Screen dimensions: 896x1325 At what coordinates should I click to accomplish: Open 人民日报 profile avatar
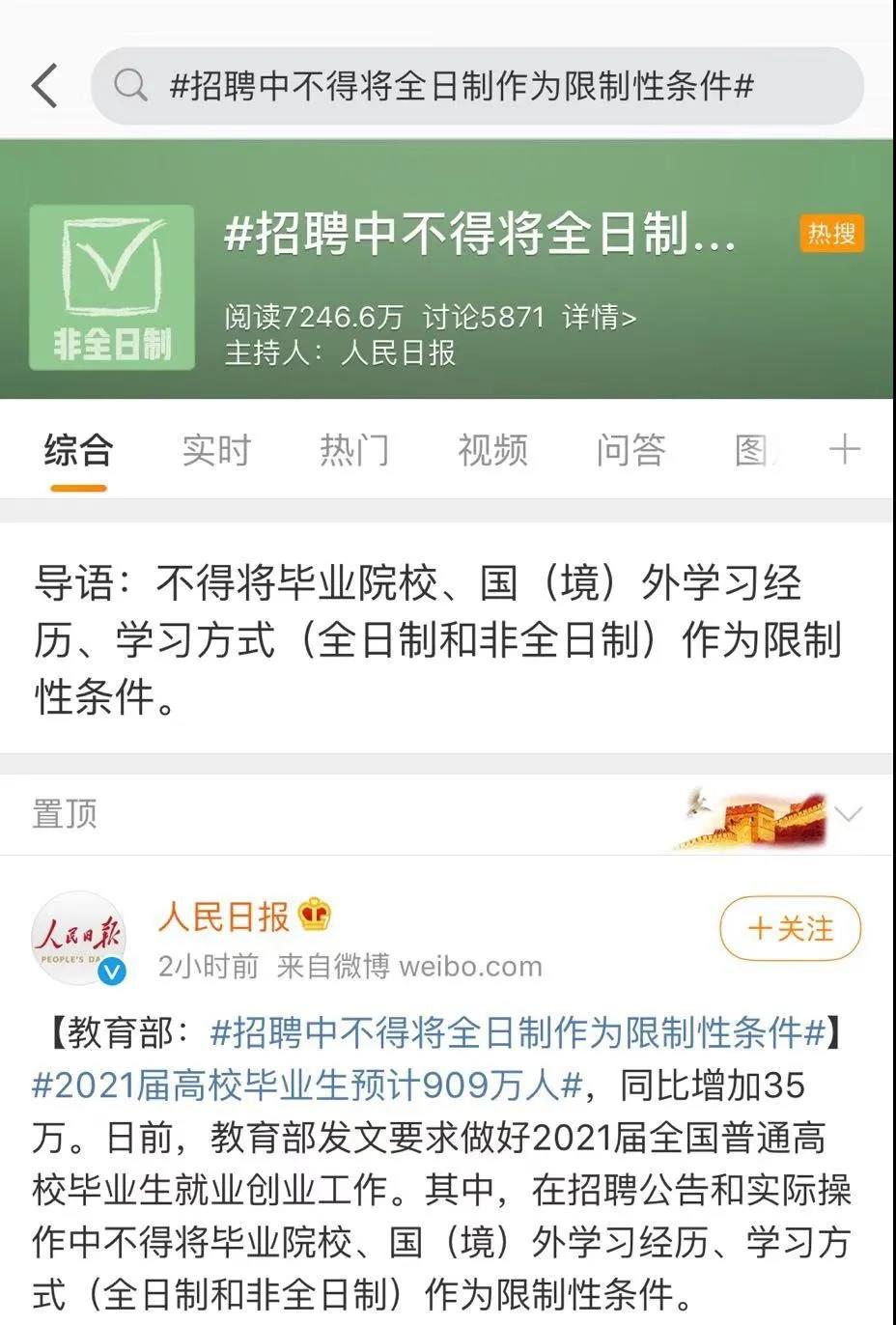tap(80, 938)
